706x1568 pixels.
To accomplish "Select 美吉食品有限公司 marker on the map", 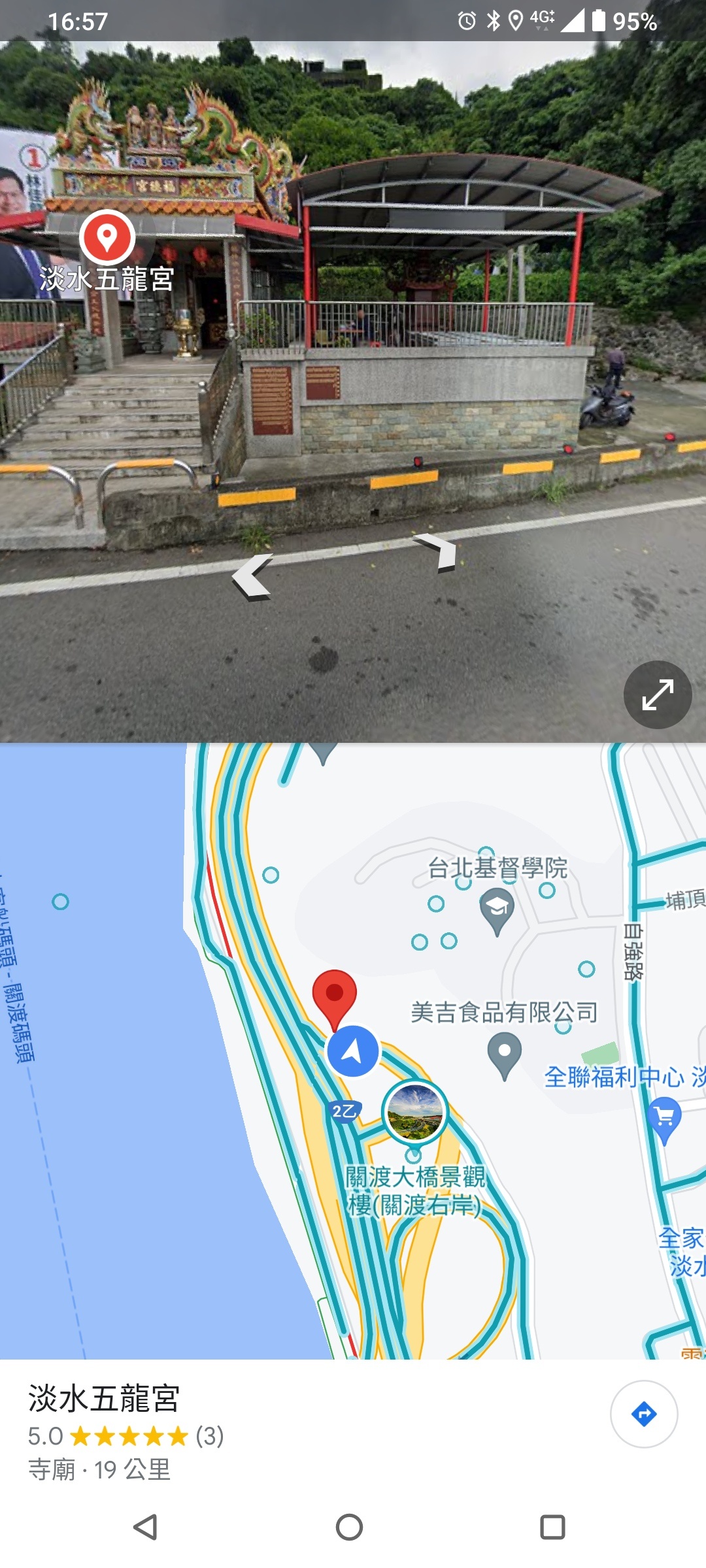I will point(504,1053).
